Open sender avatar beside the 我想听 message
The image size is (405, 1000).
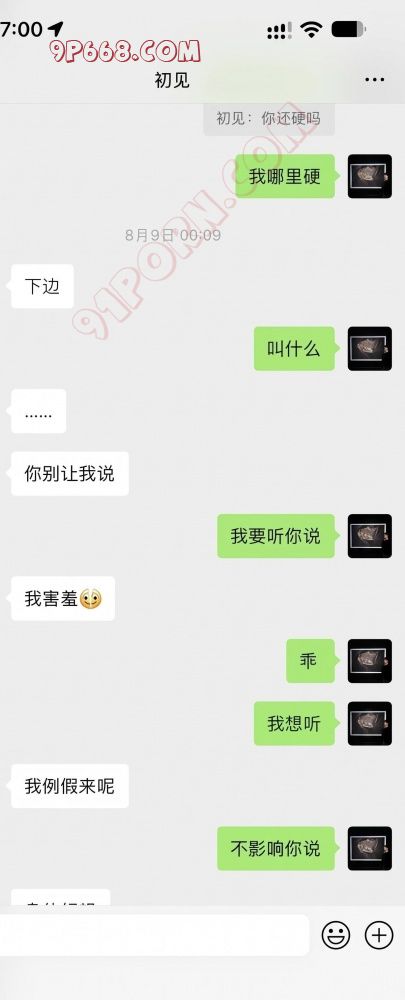[370, 723]
